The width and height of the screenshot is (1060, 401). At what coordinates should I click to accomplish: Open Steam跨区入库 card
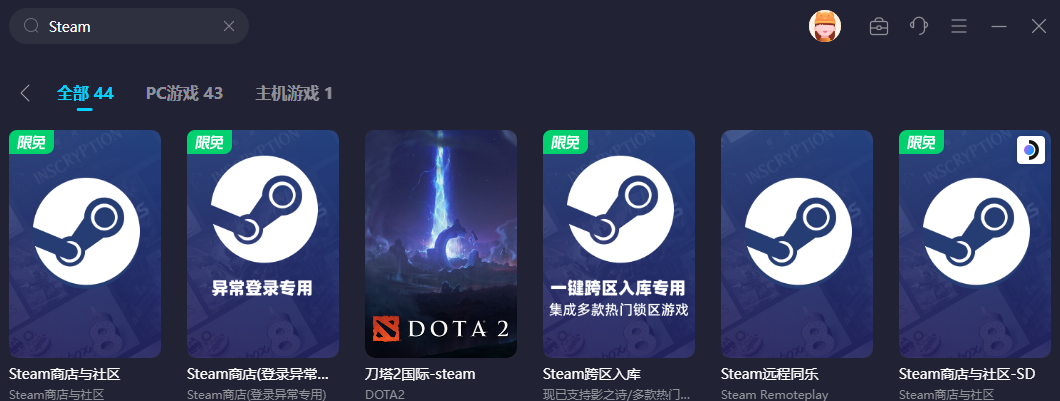tap(619, 244)
